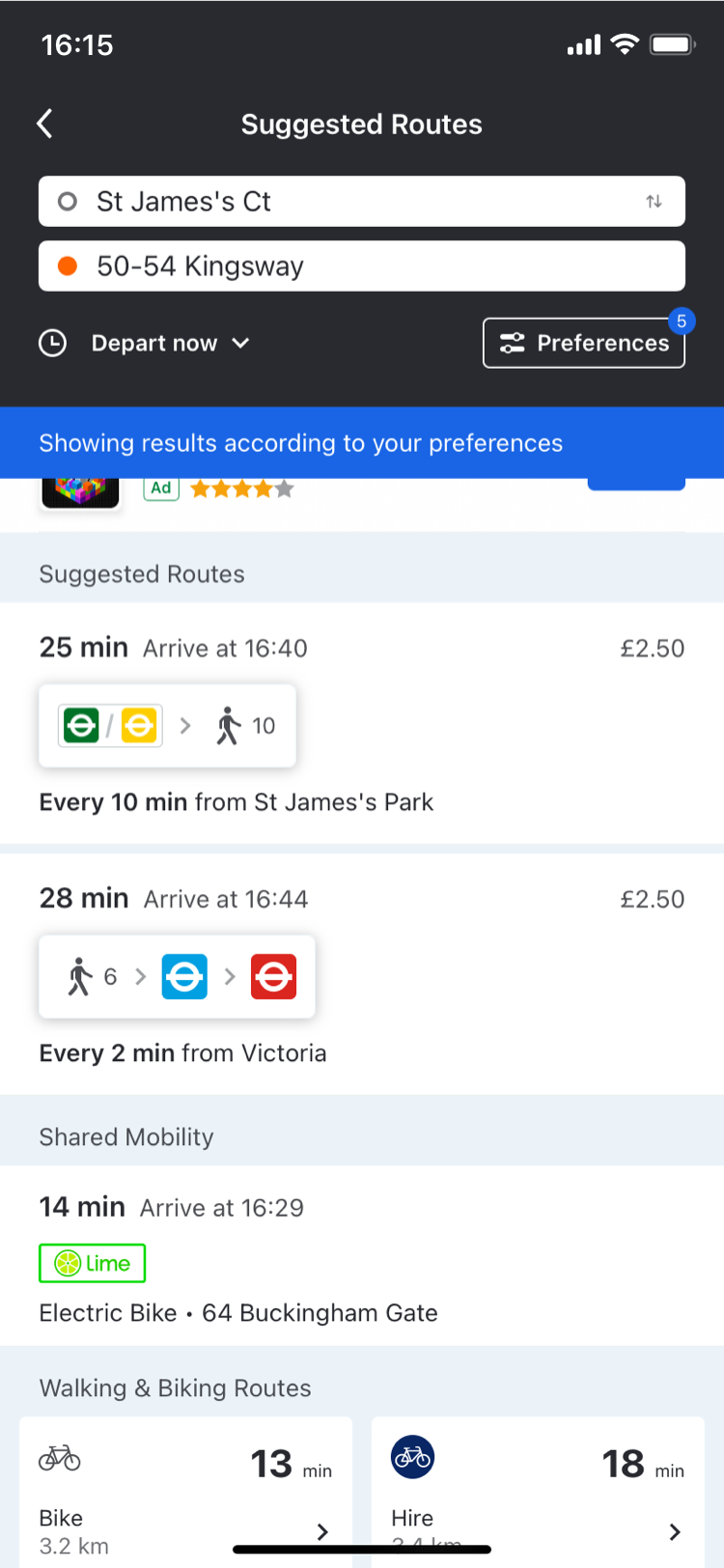Swap origin and destination locations
The width and height of the screenshot is (724, 1568).
(x=654, y=202)
